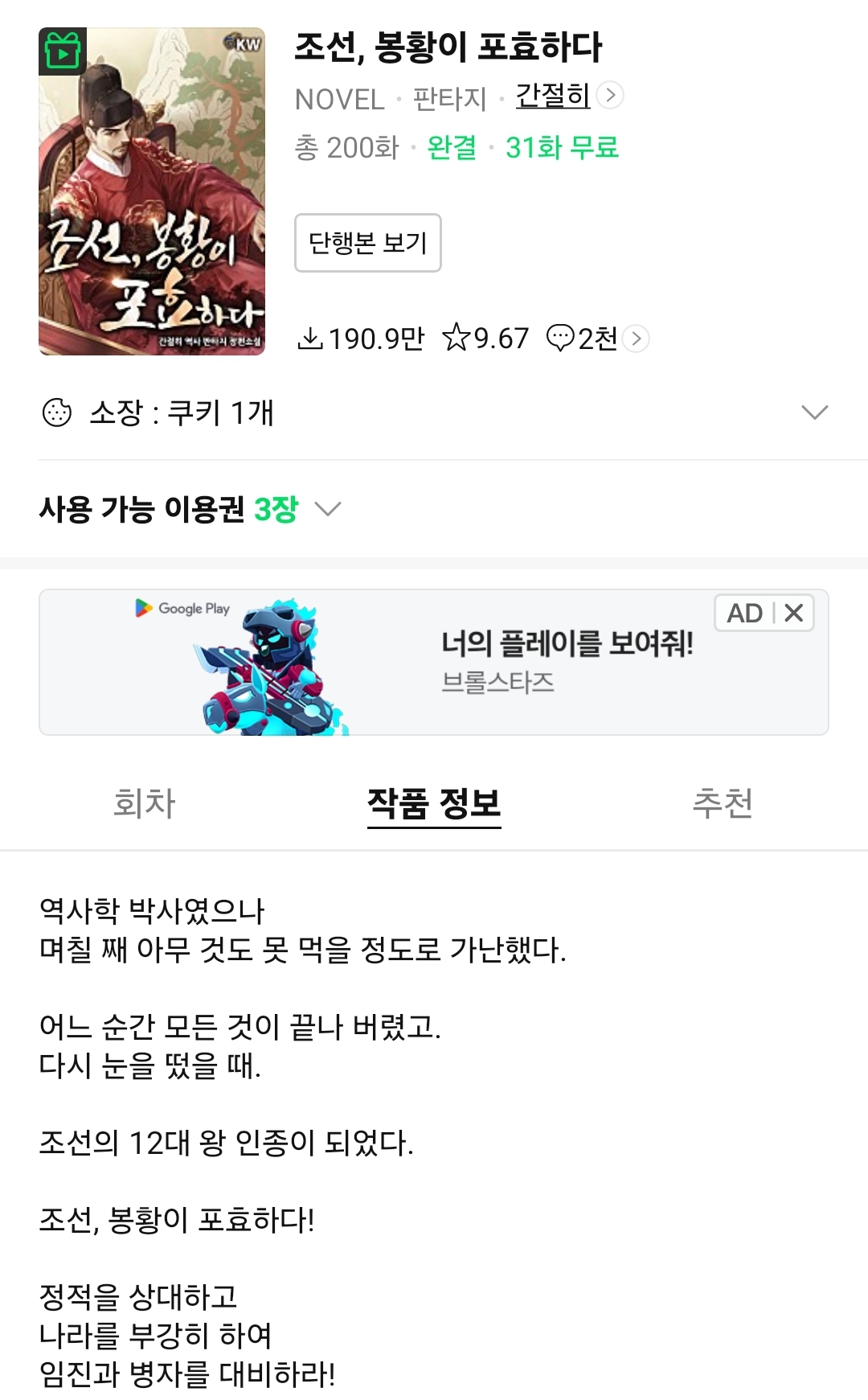Switch to the 추천 tab

(723, 803)
